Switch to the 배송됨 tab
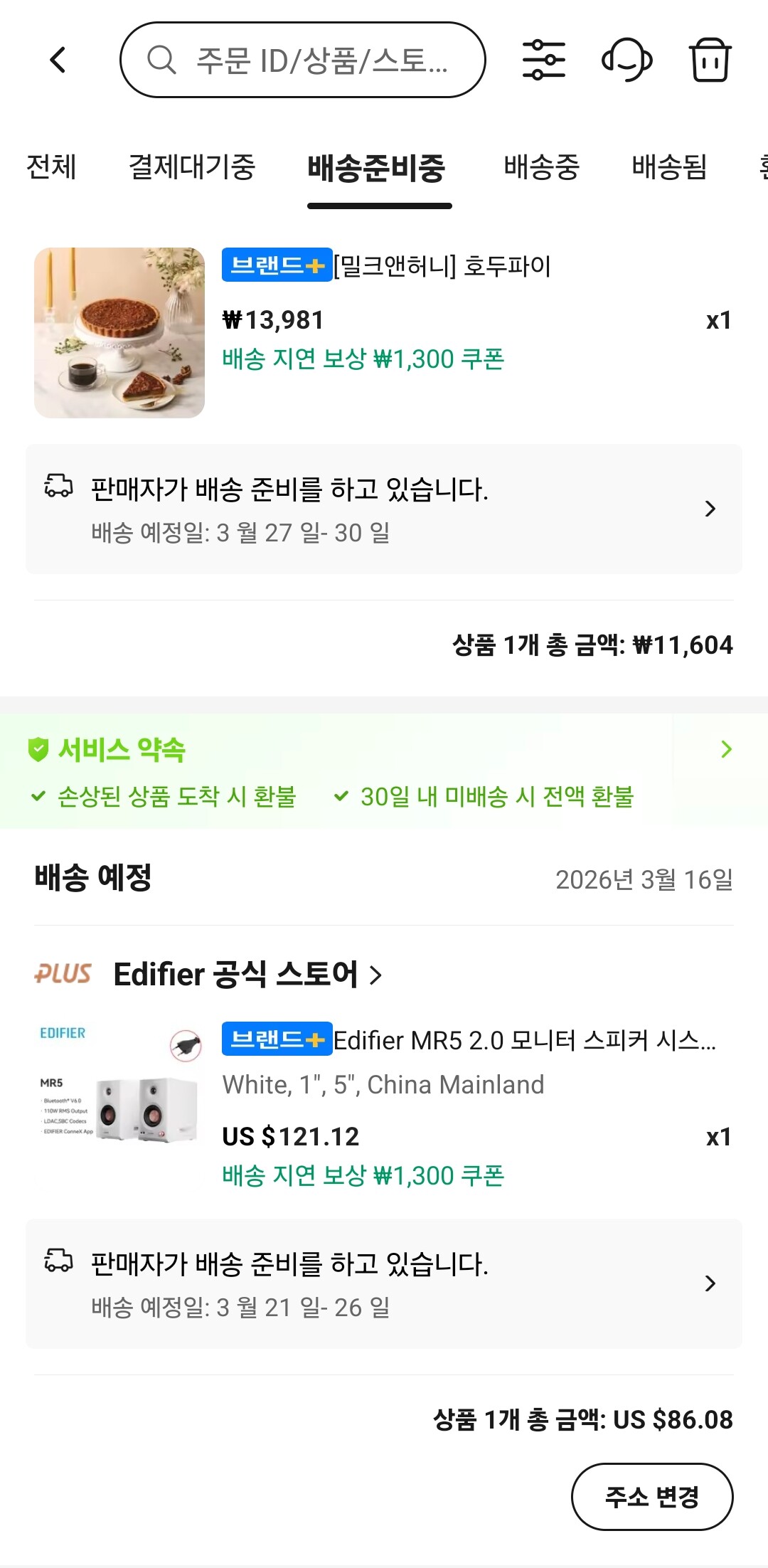The image size is (768, 1568). (668, 167)
